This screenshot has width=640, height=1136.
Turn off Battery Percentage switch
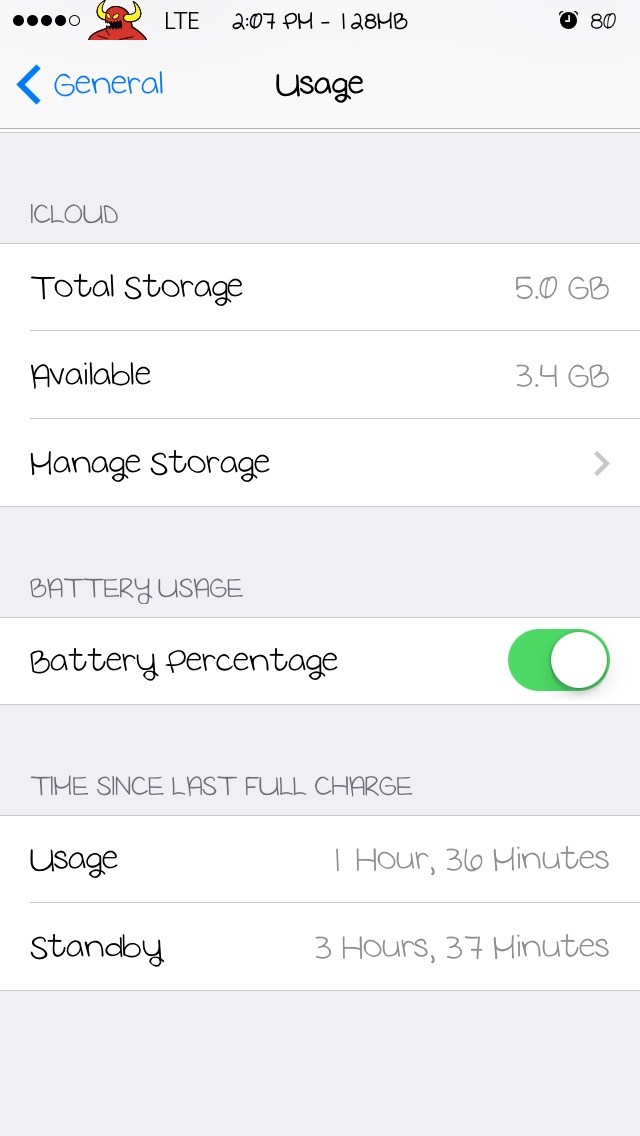(x=558, y=660)
